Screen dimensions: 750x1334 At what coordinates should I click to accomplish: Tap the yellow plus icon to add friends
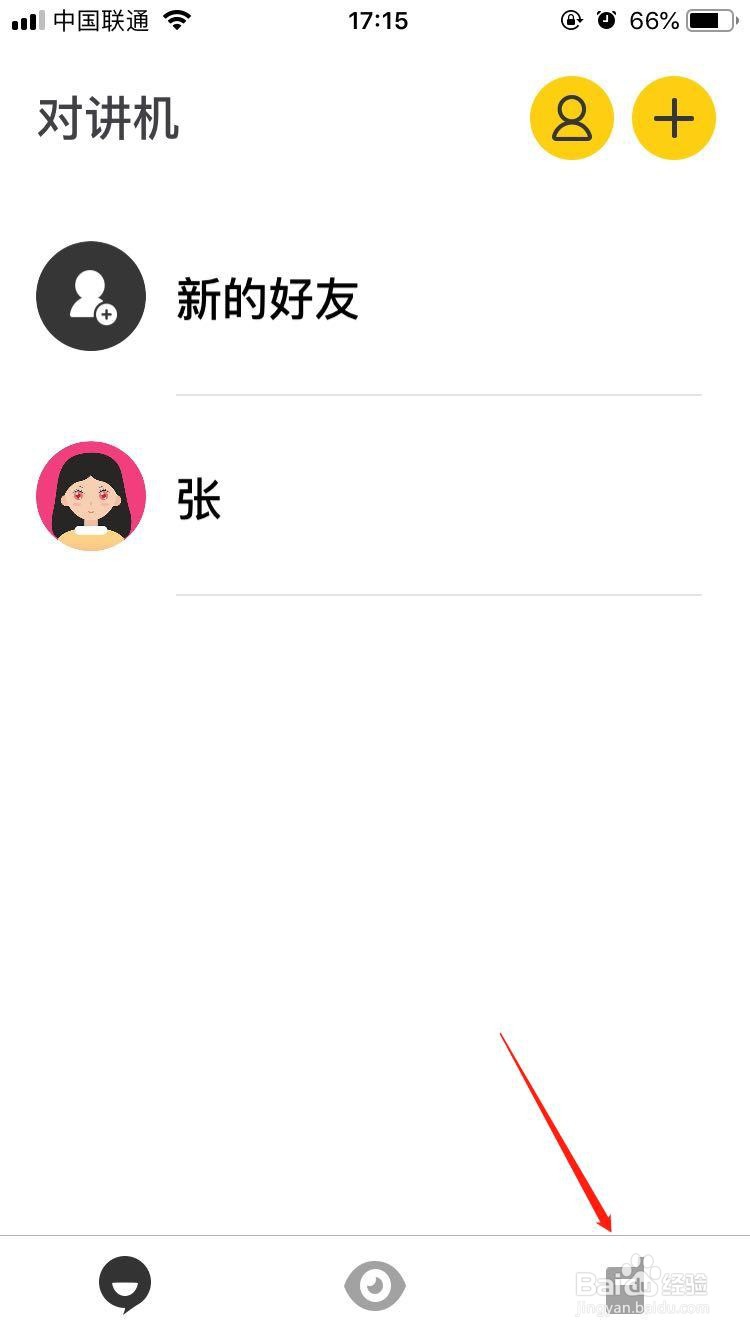tap(674, 117)
